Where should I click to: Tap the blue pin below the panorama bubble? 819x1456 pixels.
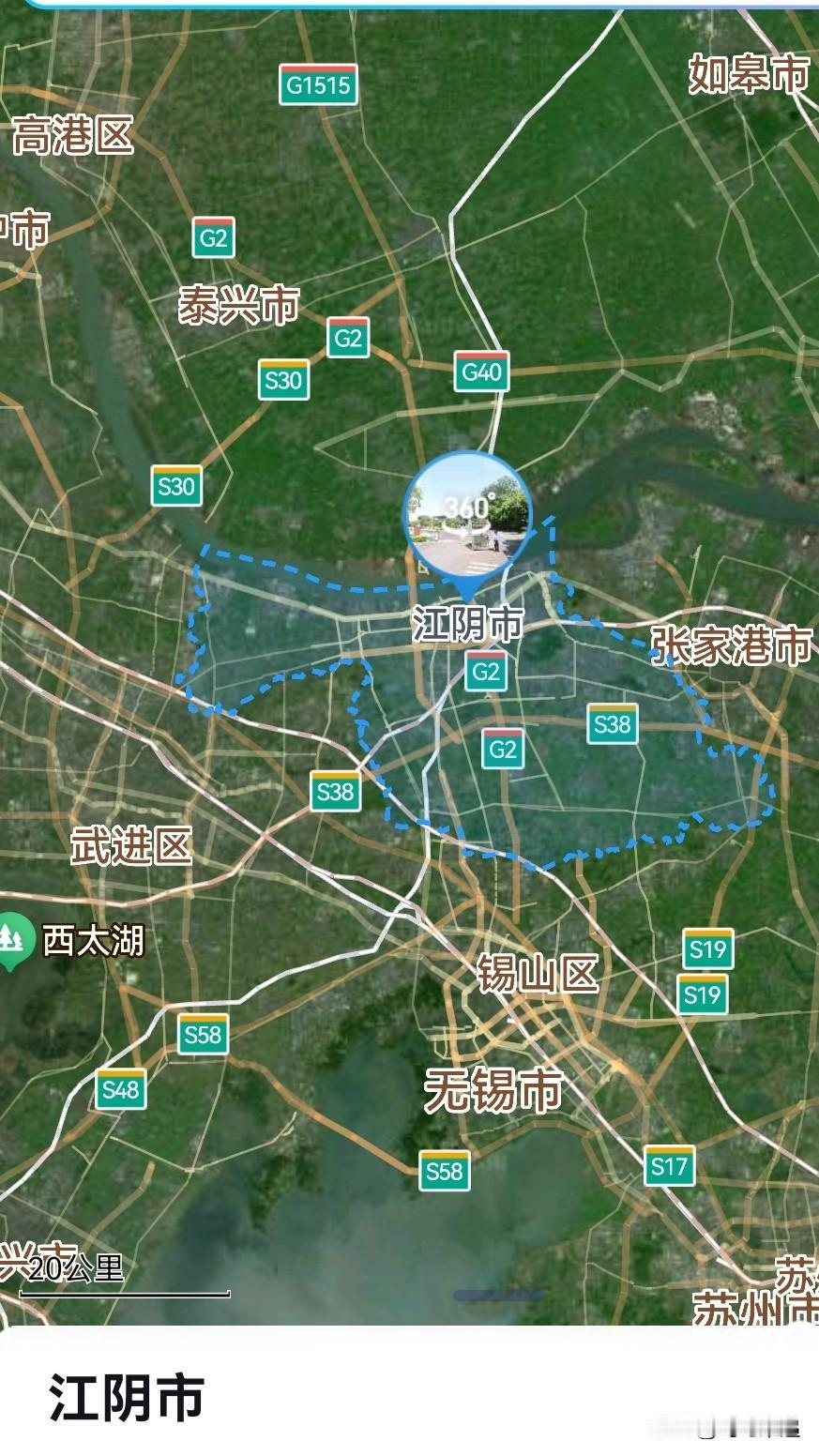466,591
